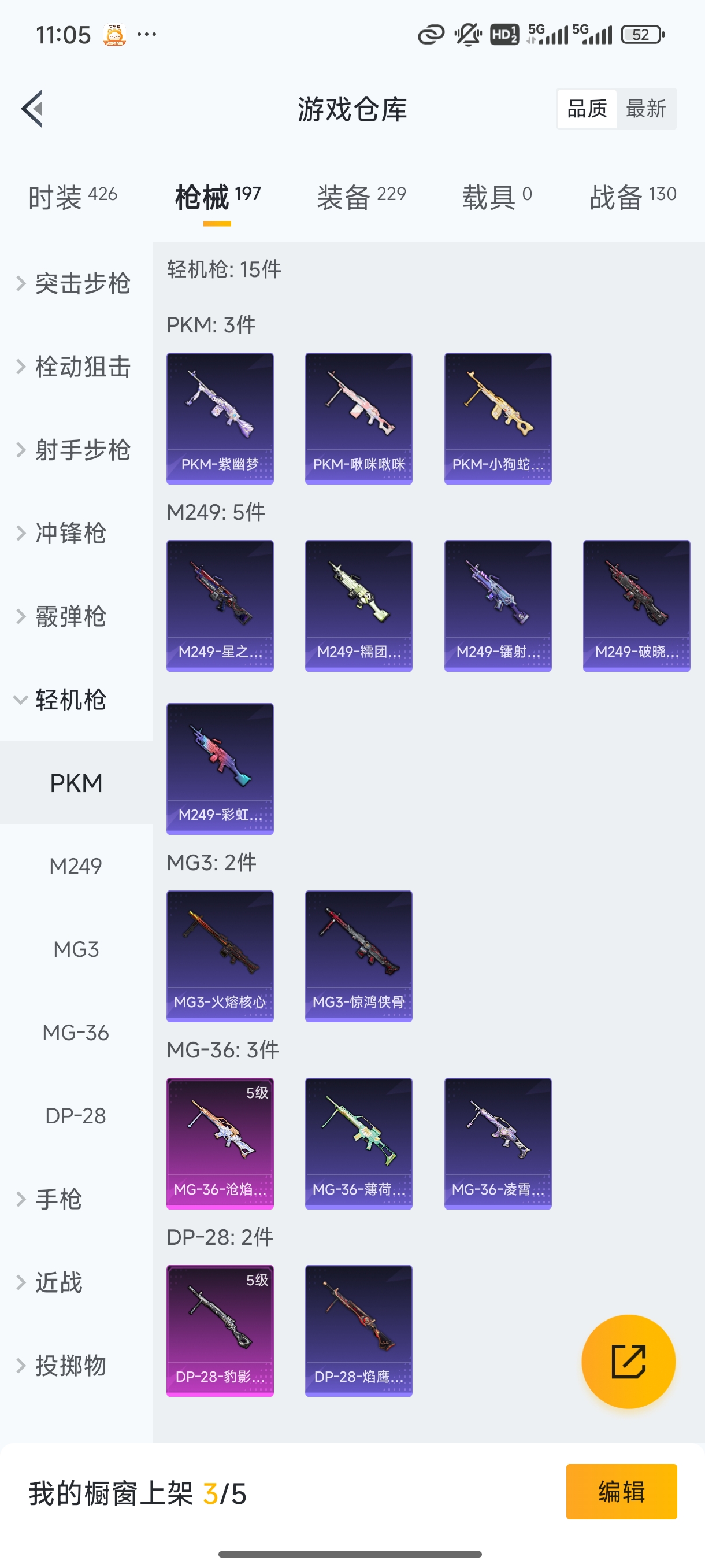
Task: Select the 品质 sort option
Action: pos(586,108)
